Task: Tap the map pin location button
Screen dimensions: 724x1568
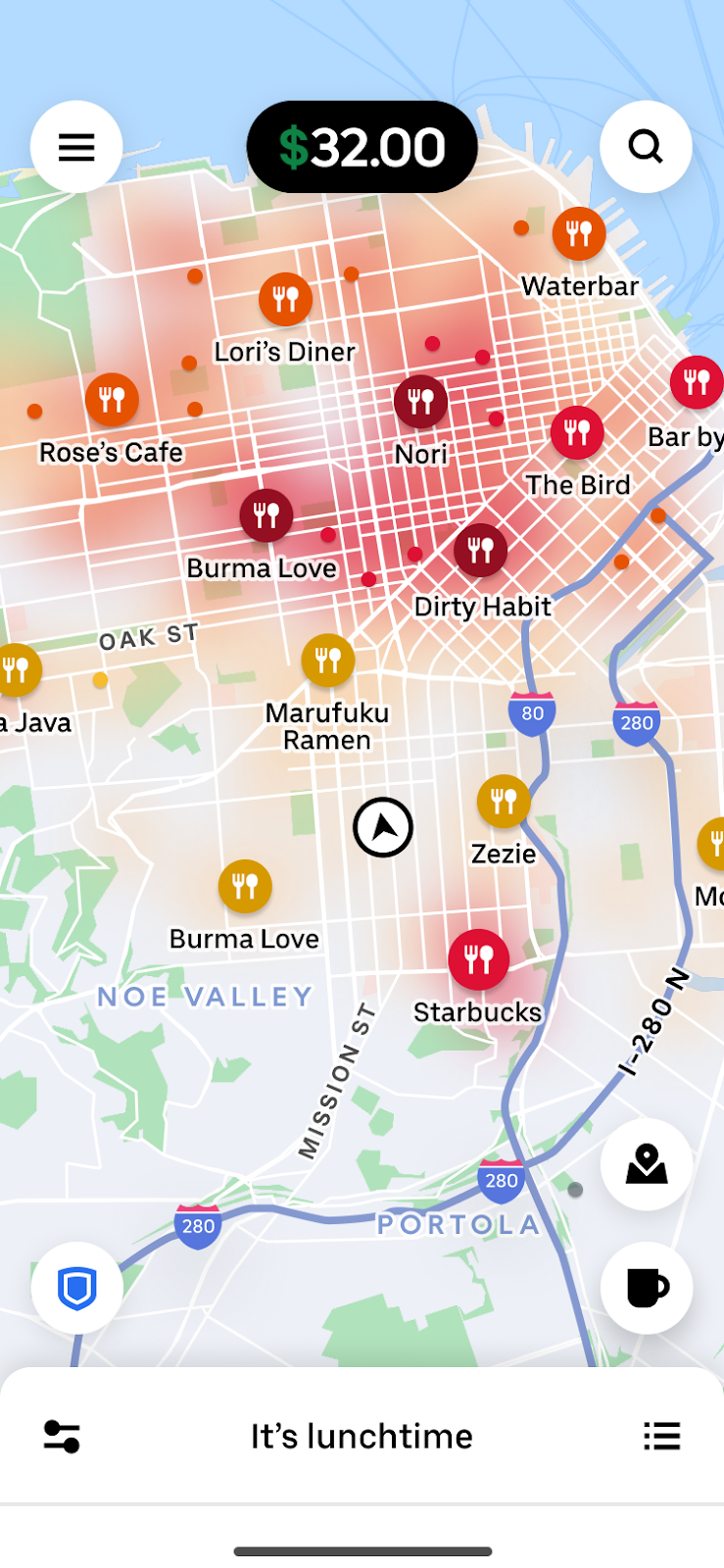Action: (646, 1164)
